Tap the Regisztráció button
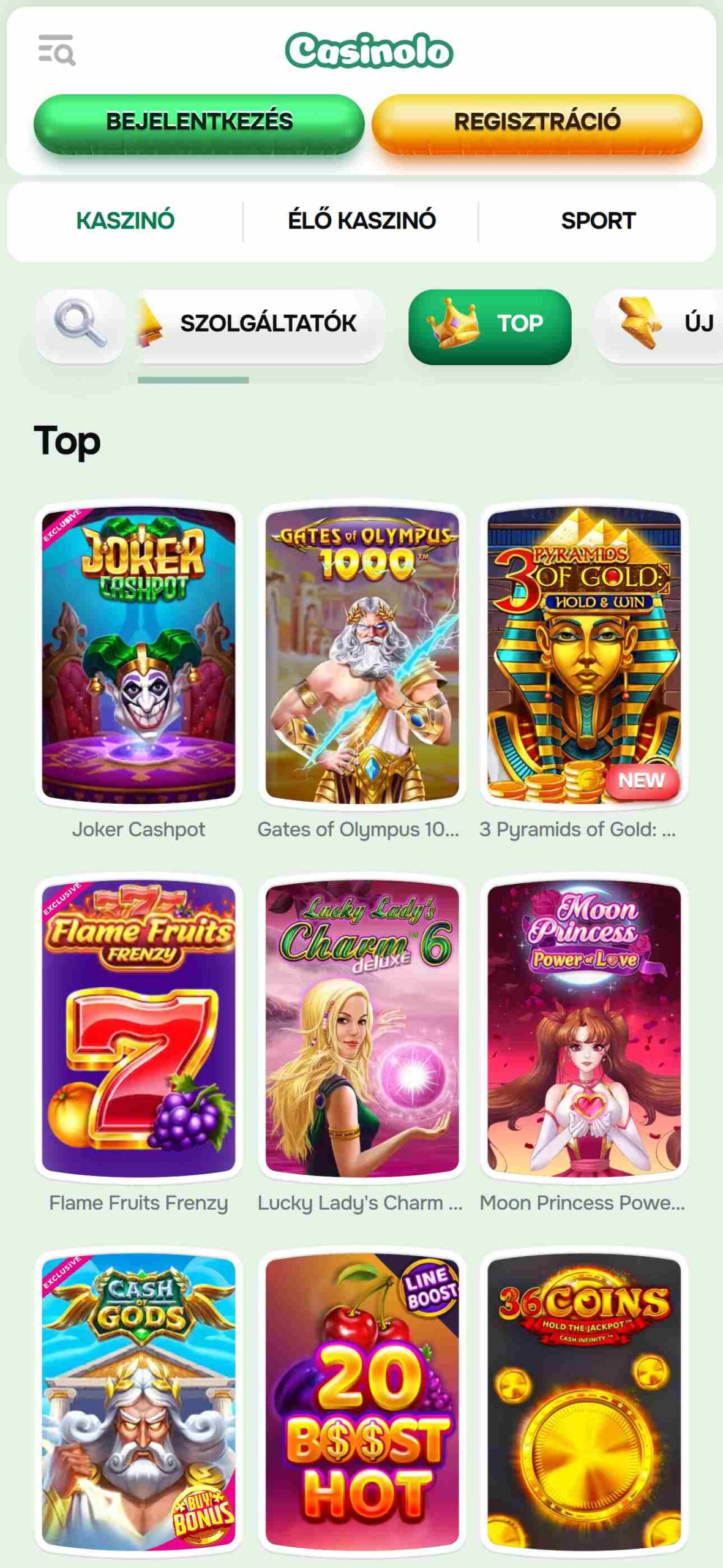The image size is (723, 1568). (x=537, y=123)
